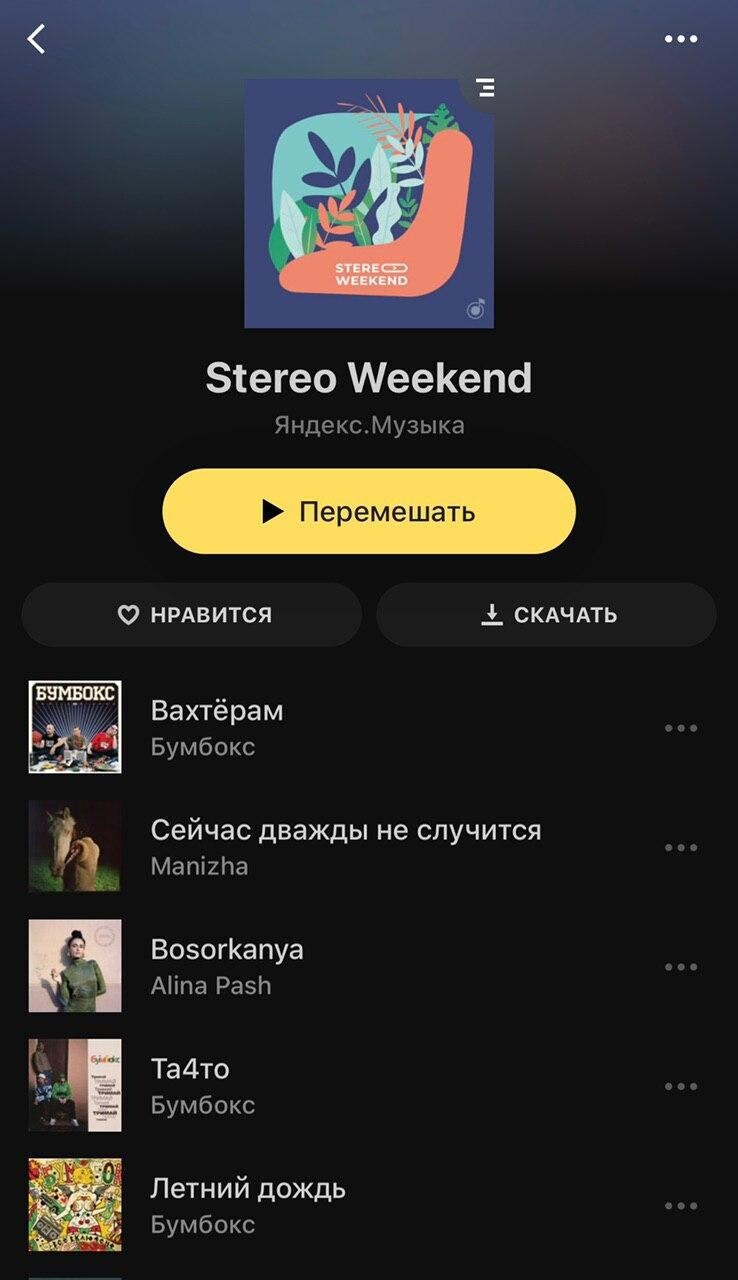Open options for Сейчас дважды не случится
This screenshot has width=738, height=1280.
pyautogui.click(x=681, y=848)
